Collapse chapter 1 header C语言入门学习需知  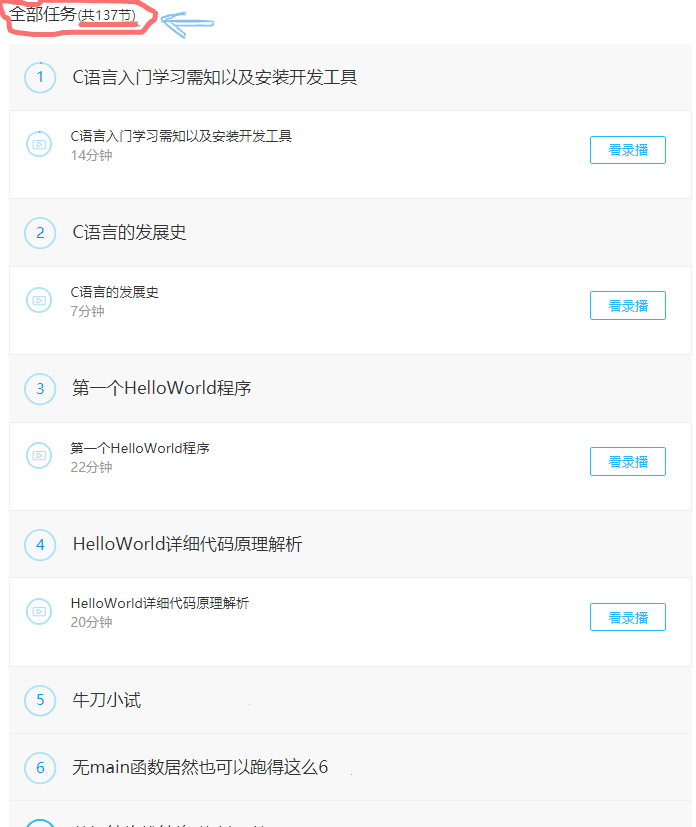pyautogui.click(x=214, y=77)
